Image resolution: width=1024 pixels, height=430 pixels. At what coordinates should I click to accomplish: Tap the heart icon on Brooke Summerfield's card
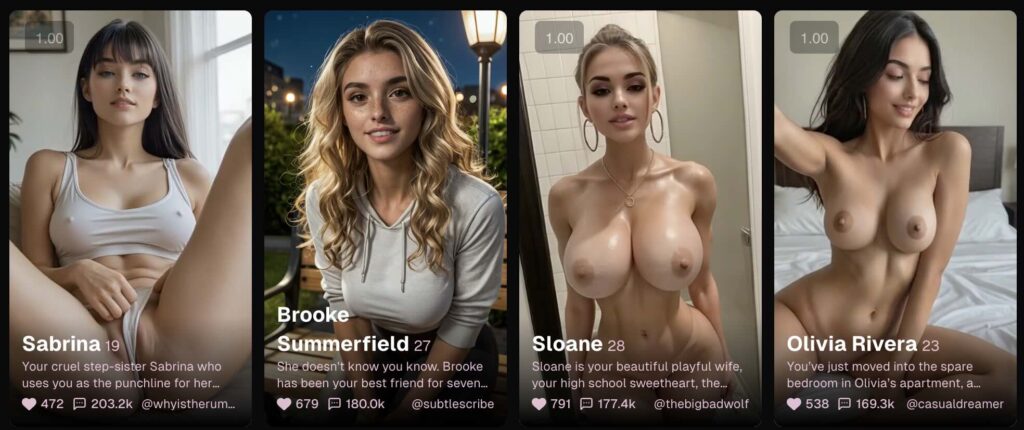pos(284,404)
